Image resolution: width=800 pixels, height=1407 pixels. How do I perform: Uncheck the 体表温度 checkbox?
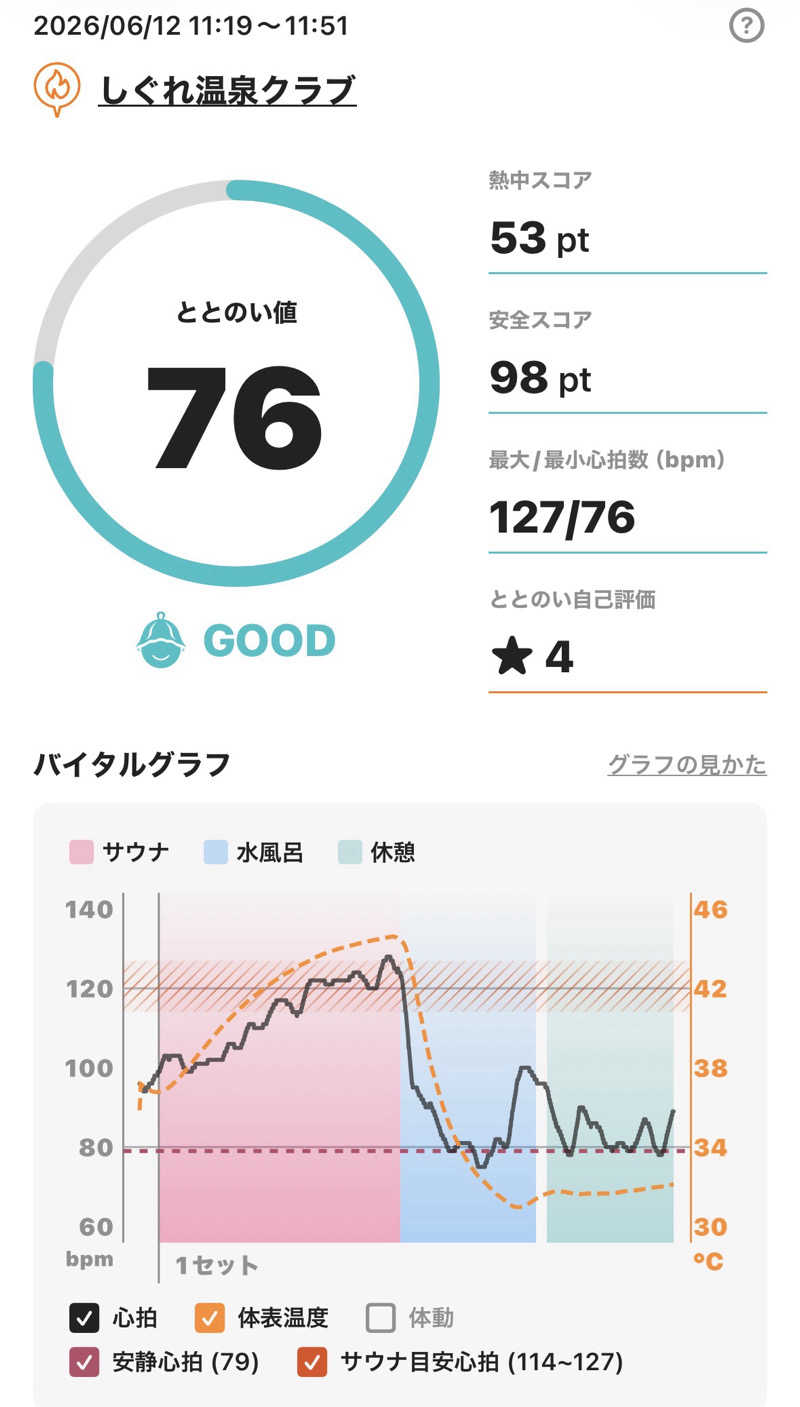210,1318
